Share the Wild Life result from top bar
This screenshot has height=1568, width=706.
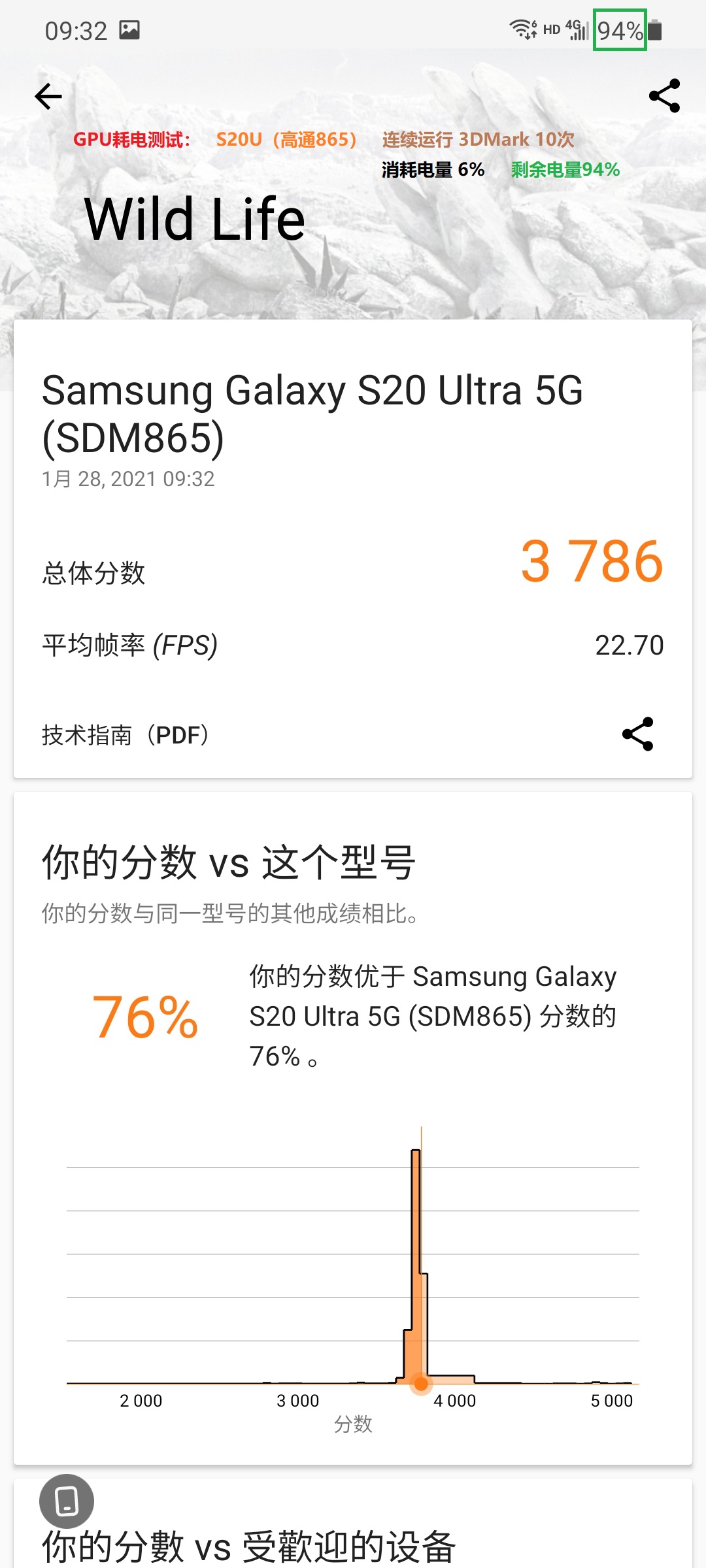(664, 96)
